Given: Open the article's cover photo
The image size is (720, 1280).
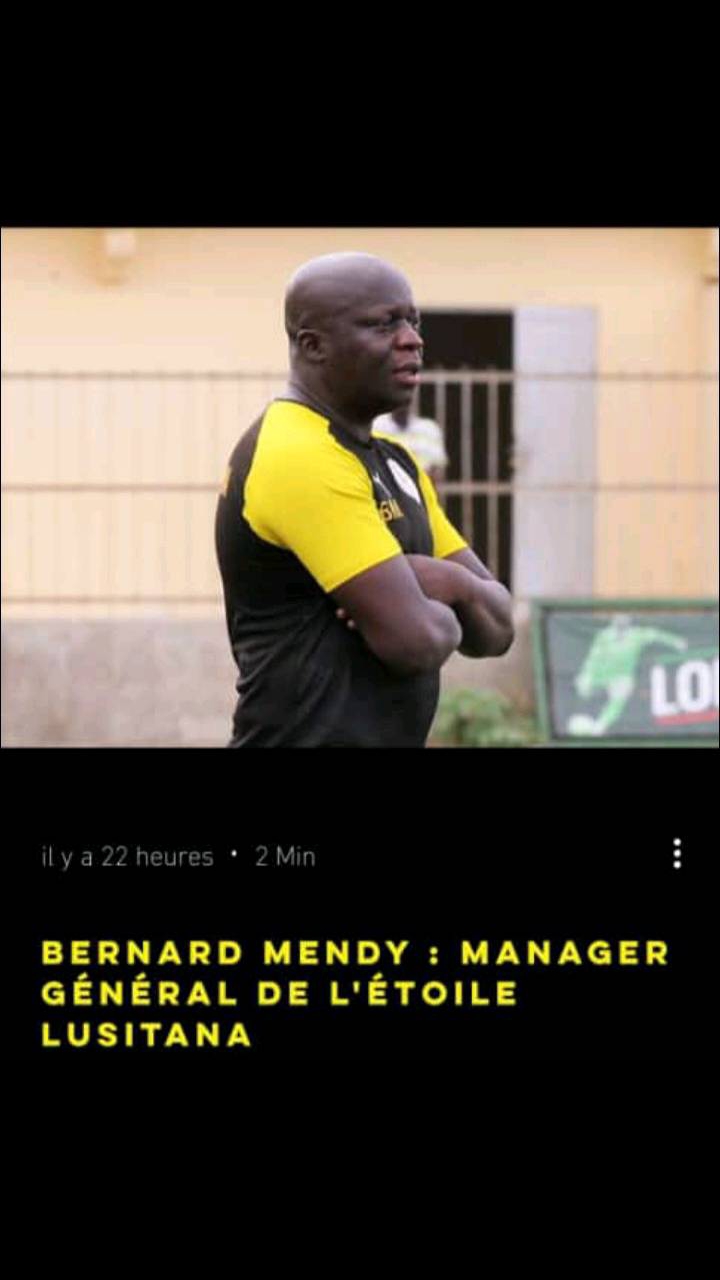Looking at the screenshot, I should point(360,487).
